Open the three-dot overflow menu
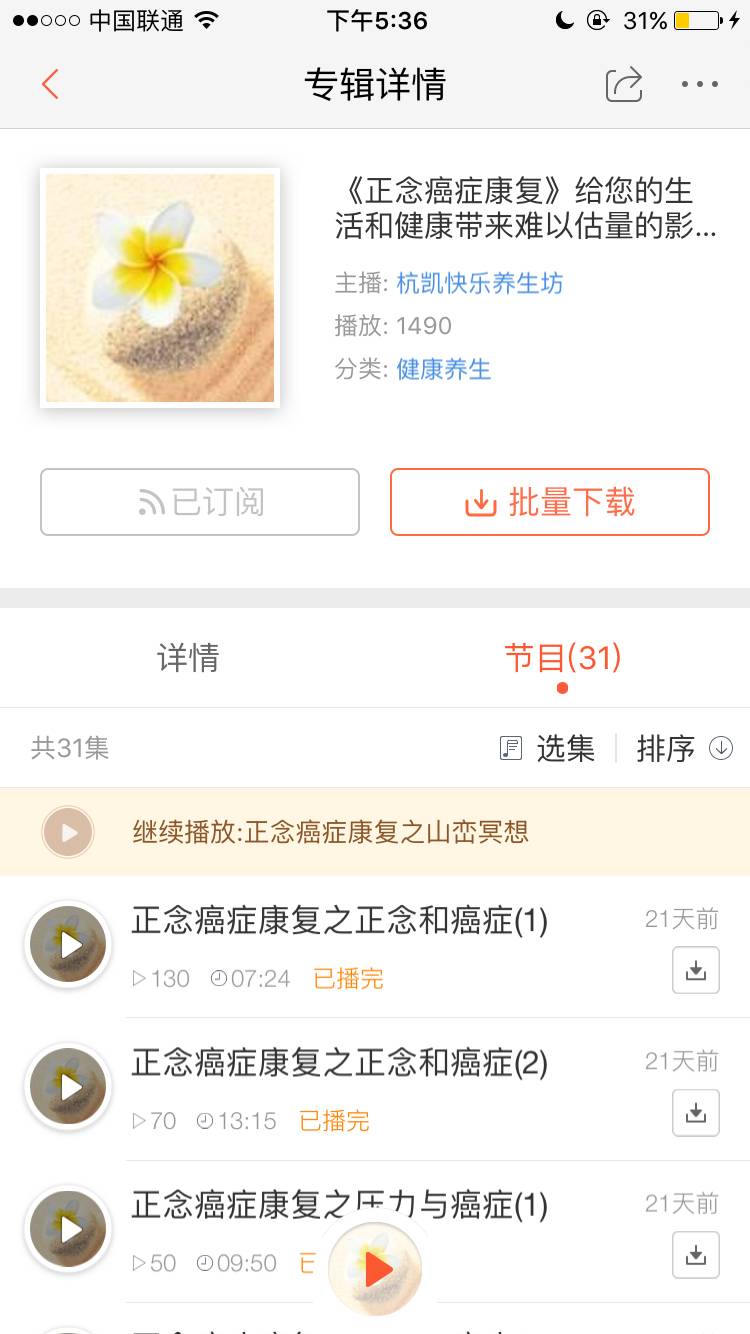The height and width of the screenshot is (1334, 750). pos(700,84)
